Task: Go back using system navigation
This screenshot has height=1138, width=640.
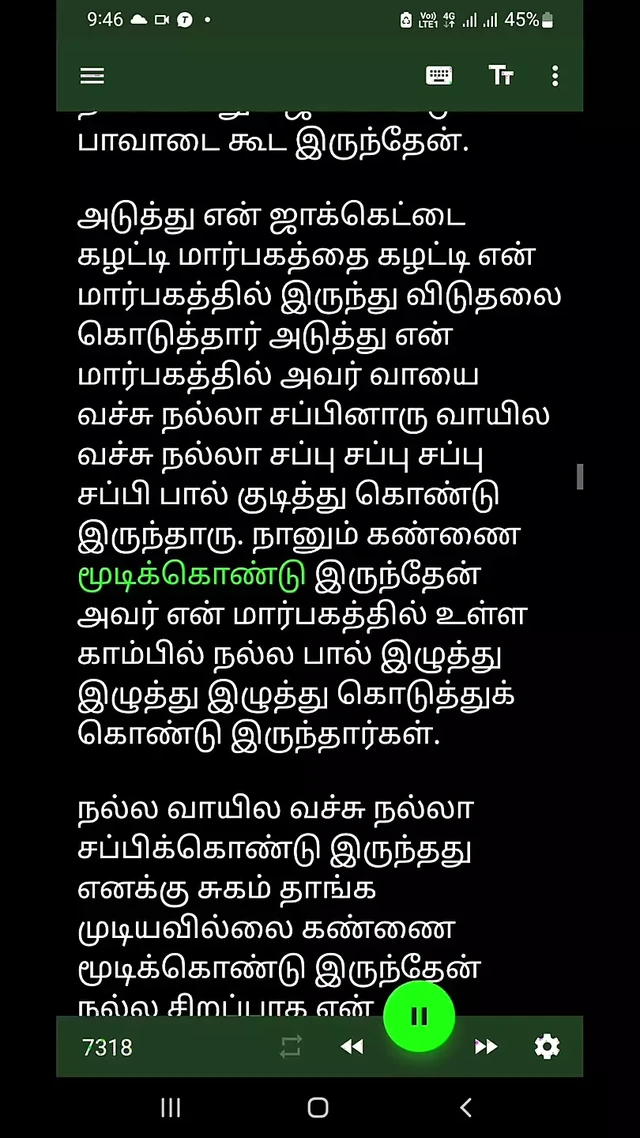Action: tap(465, 1107)
